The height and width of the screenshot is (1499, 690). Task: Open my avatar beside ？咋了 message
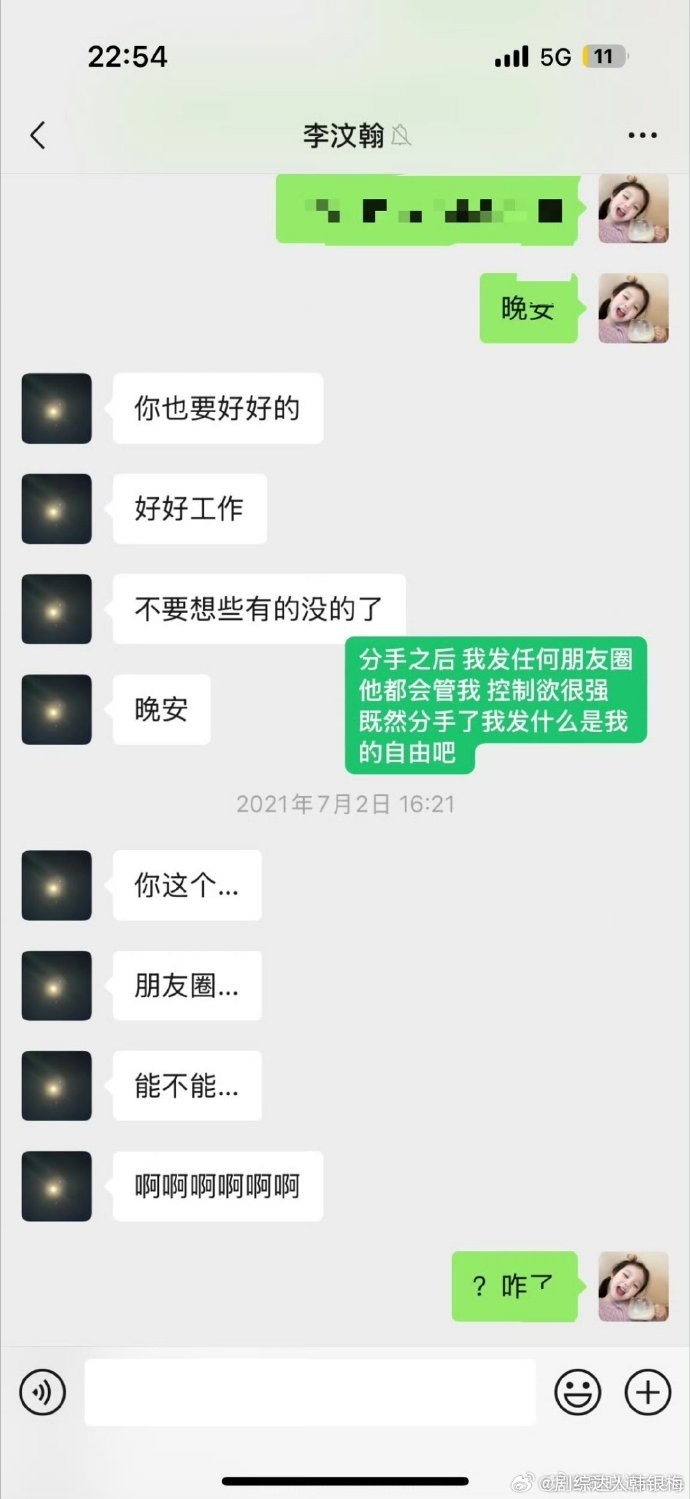tap(633, 1286)
